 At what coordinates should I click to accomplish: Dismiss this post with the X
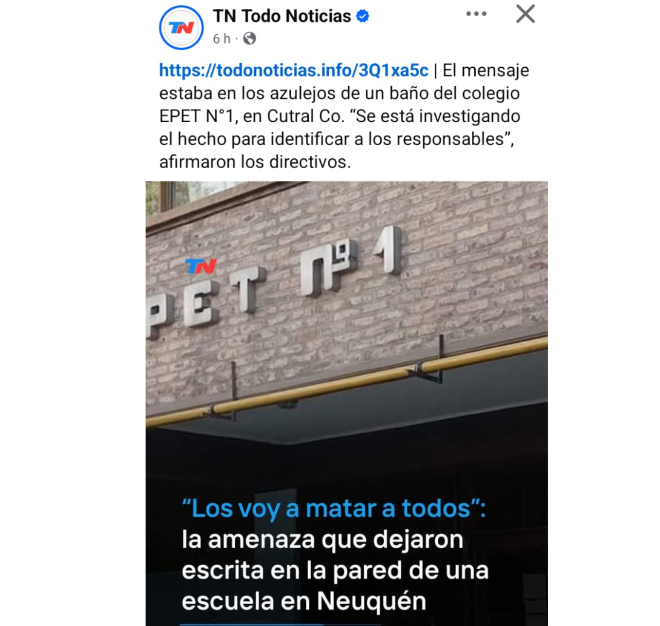click(525, 14)
